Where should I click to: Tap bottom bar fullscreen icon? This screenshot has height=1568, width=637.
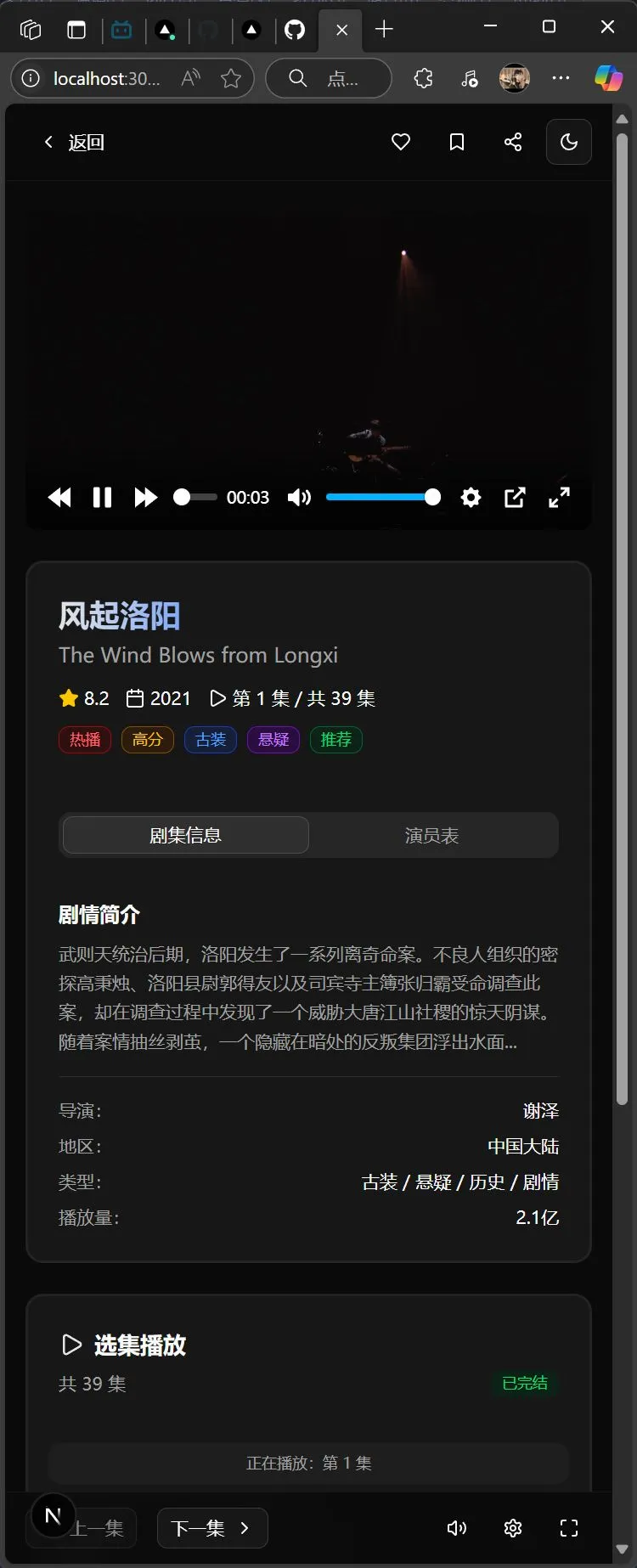click(569, 1528)
